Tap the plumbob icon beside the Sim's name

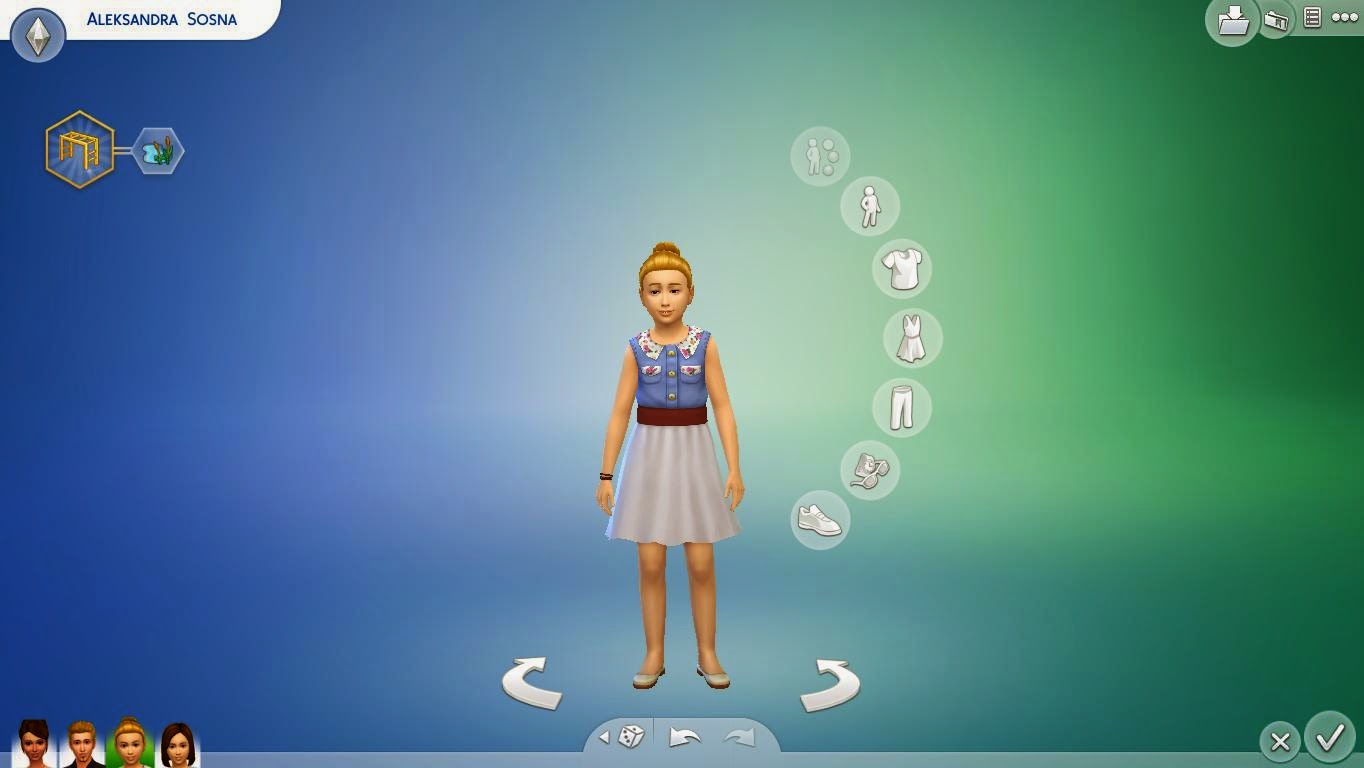click(38, 36)
